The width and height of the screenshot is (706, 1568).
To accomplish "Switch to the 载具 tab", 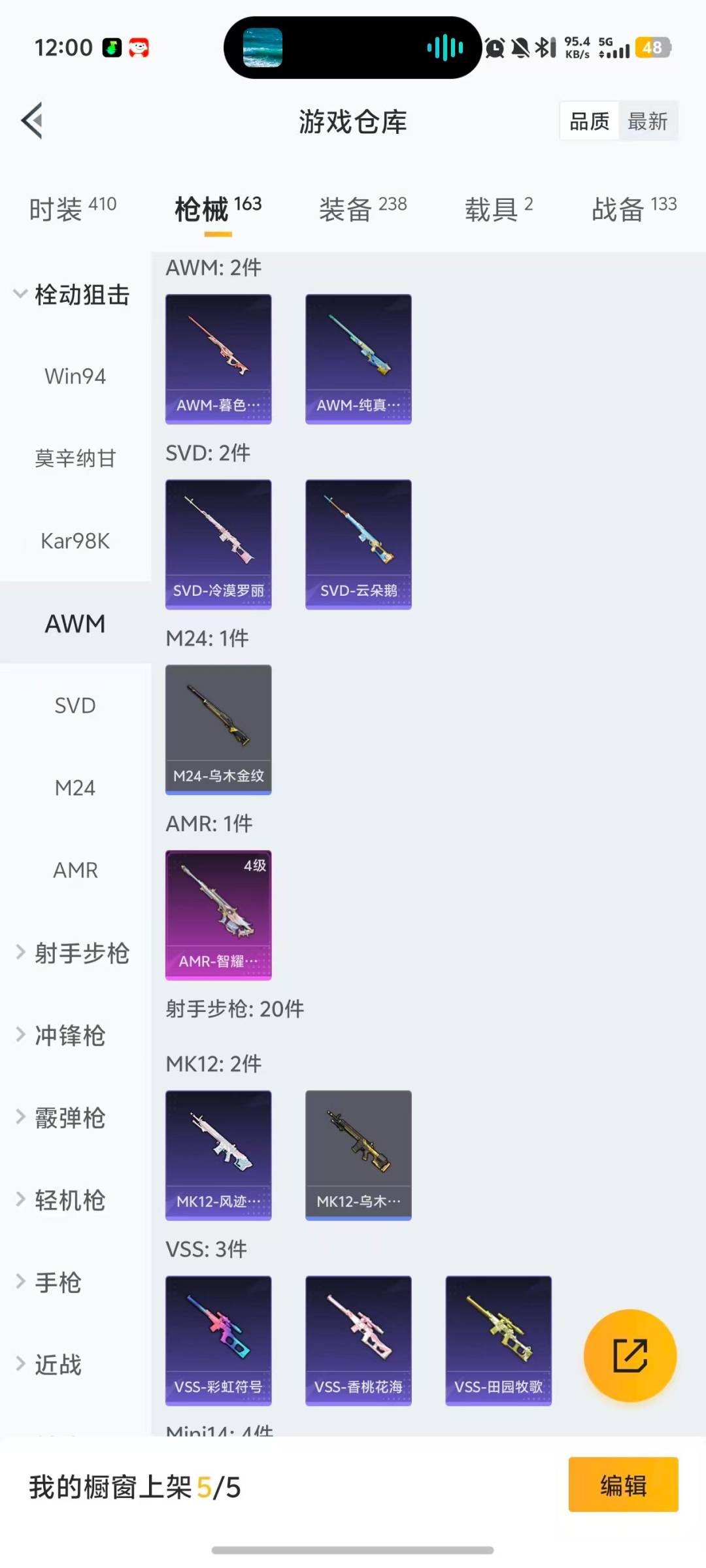I will tap(499, 209).
